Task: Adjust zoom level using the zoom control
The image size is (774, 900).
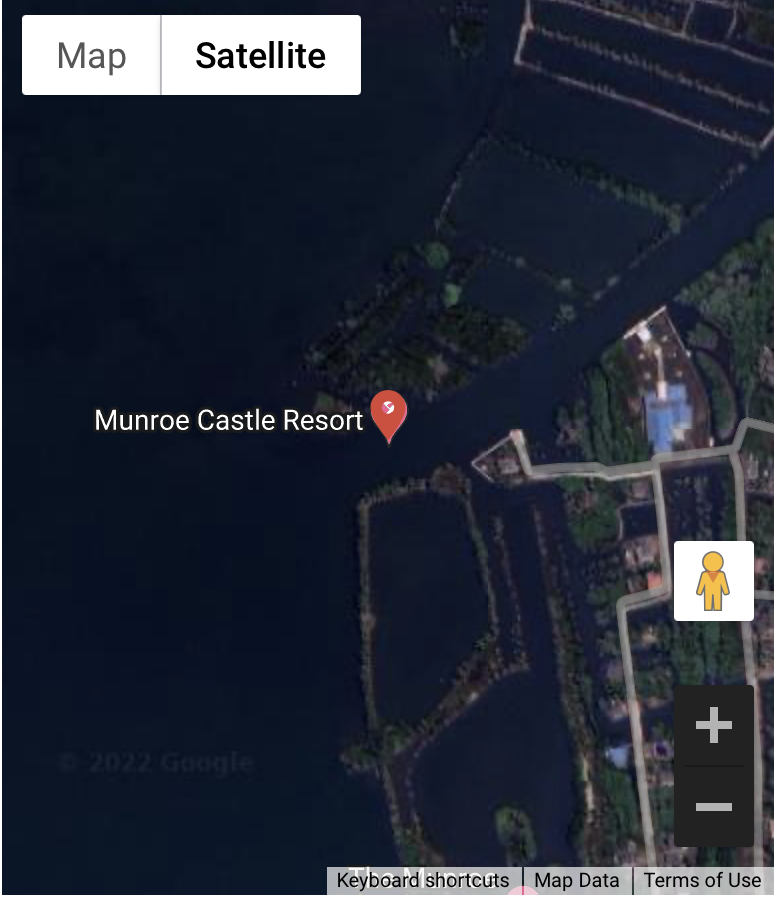Action: click(x=713, y=725)
